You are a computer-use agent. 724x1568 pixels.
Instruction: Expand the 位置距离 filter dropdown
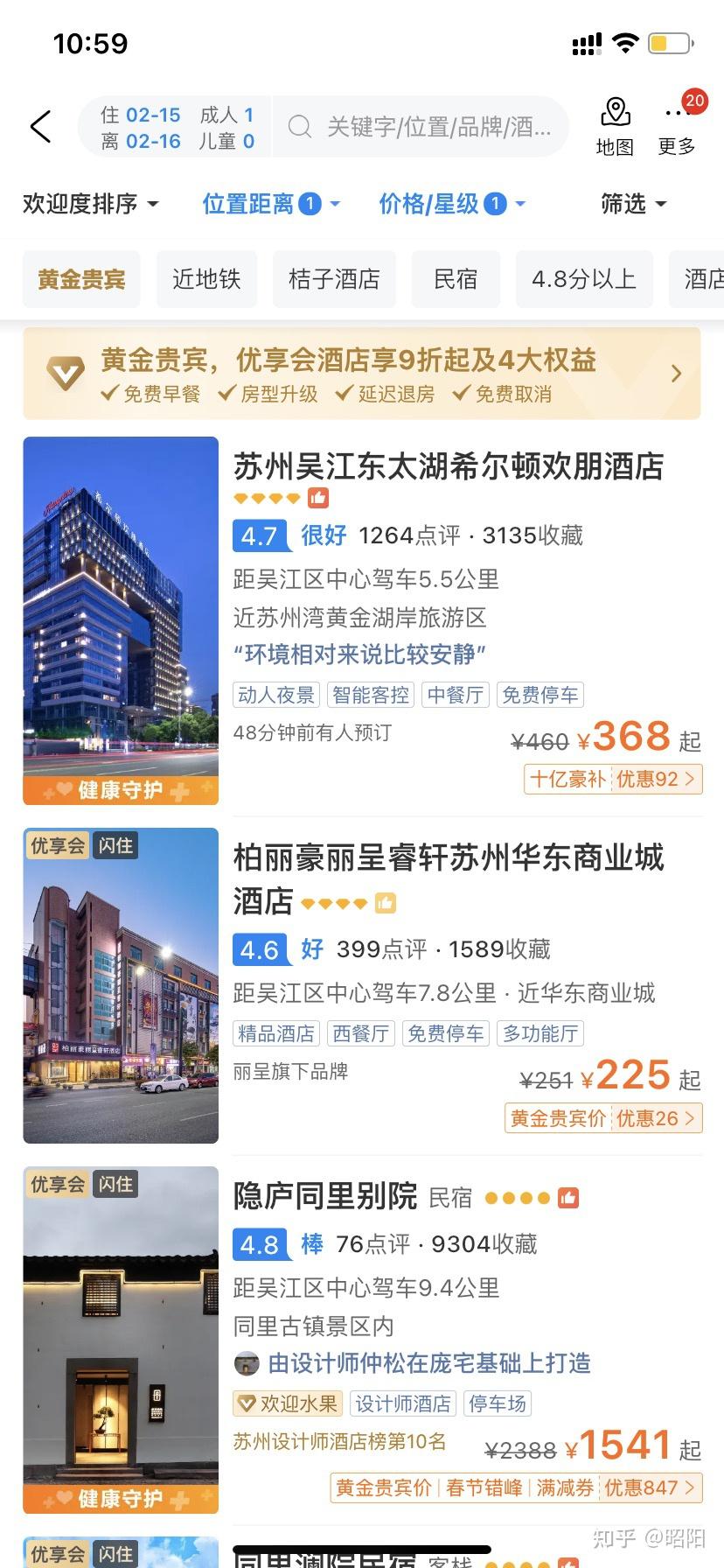click(x=271, y=204)
